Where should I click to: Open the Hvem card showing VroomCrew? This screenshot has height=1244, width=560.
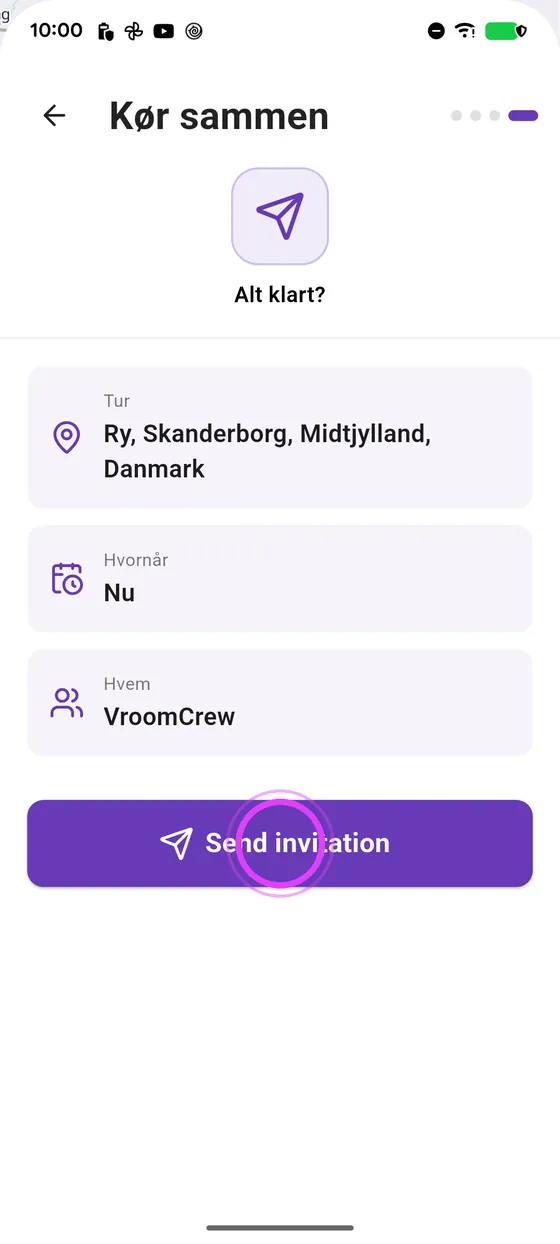coord(280,702)
